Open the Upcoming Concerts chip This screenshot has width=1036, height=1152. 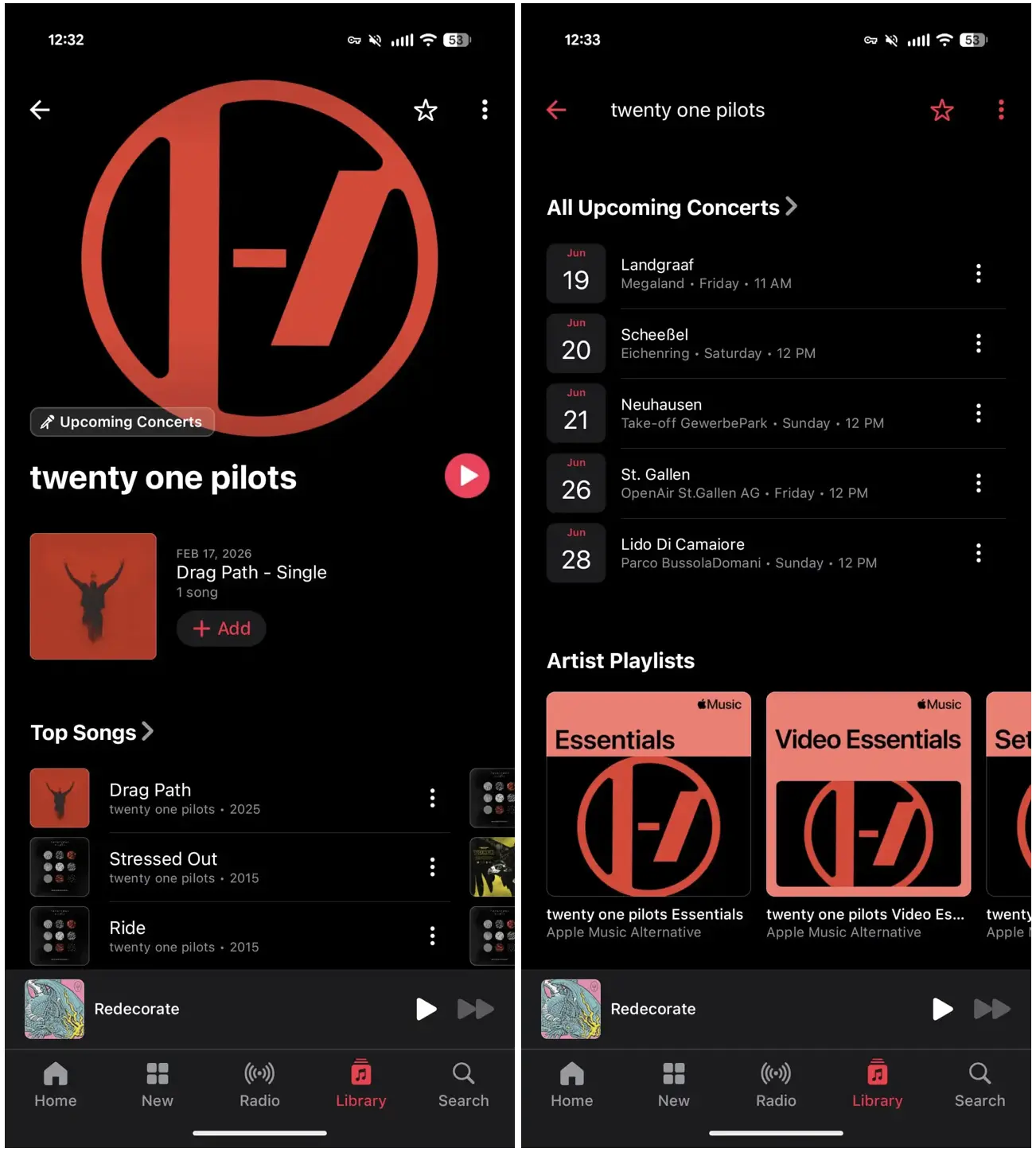[x=122, y=422]
